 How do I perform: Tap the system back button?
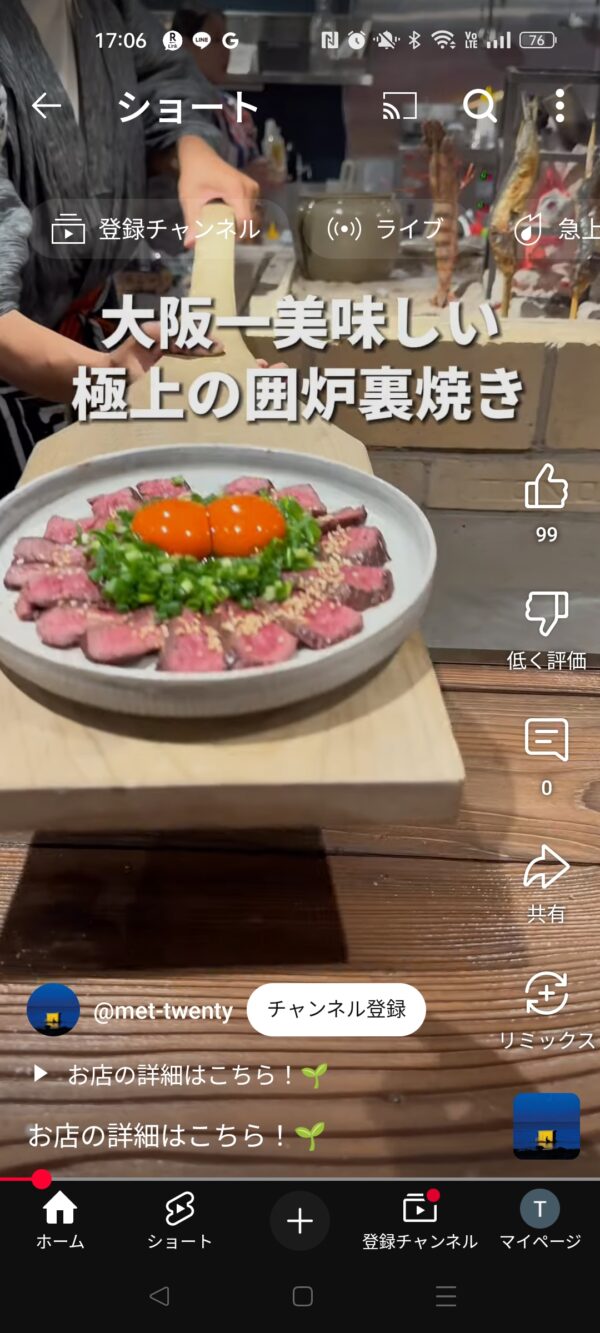point(158,1297)
